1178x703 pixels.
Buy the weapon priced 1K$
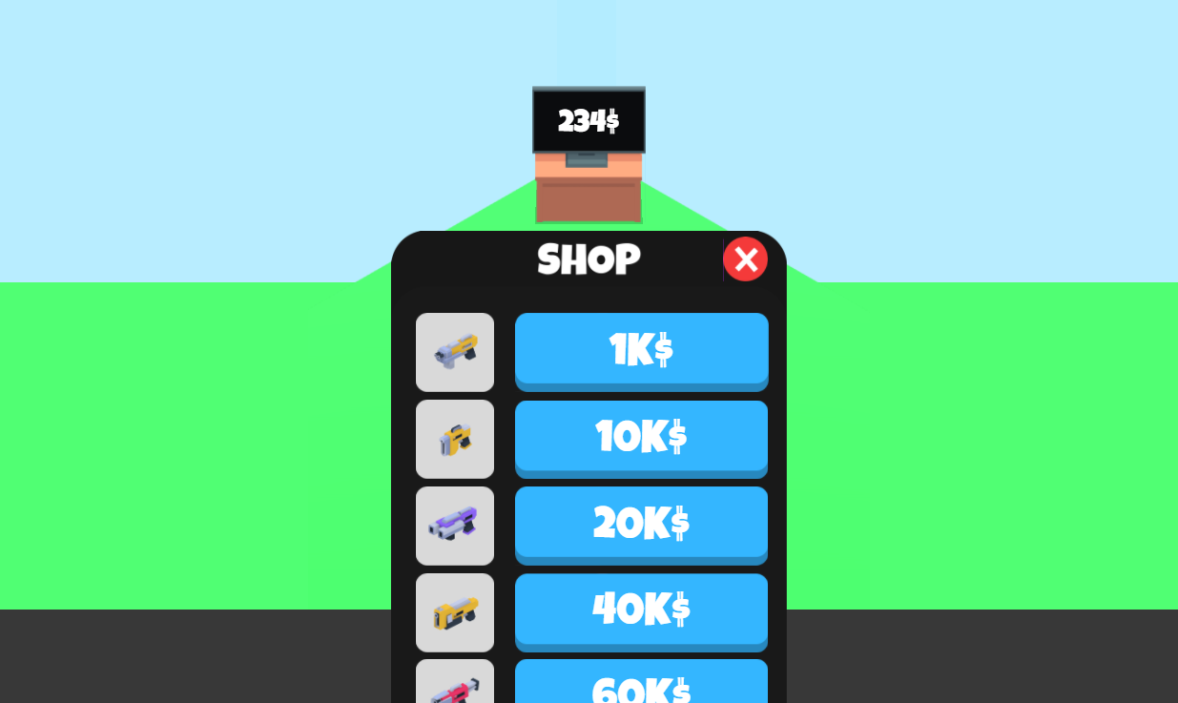641,349
